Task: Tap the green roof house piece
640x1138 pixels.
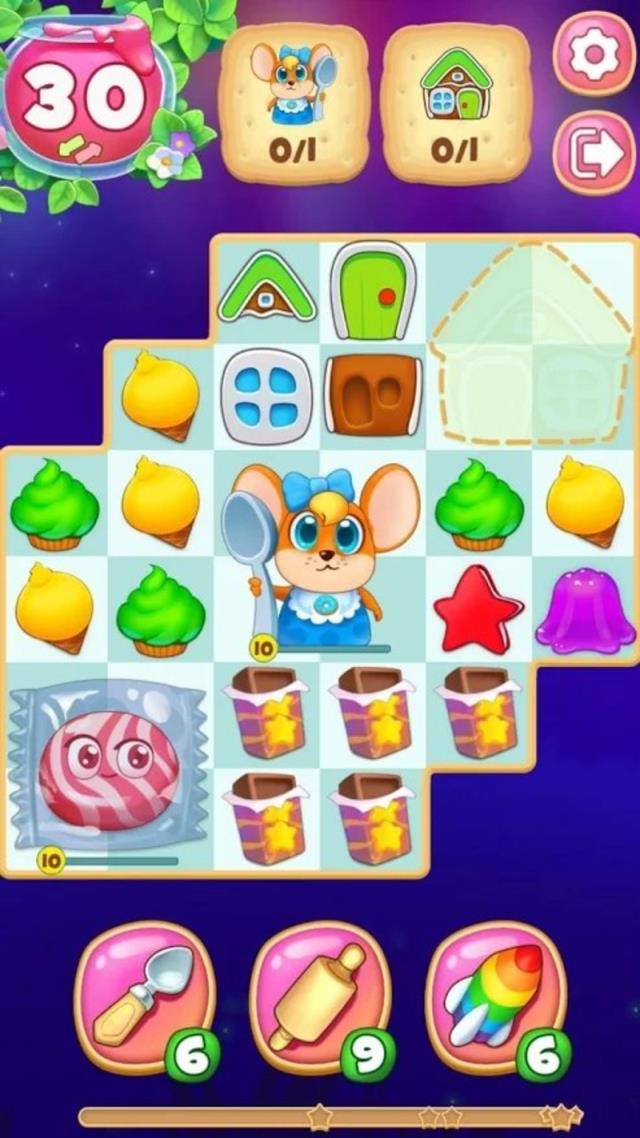Action: tap(266, 289)
